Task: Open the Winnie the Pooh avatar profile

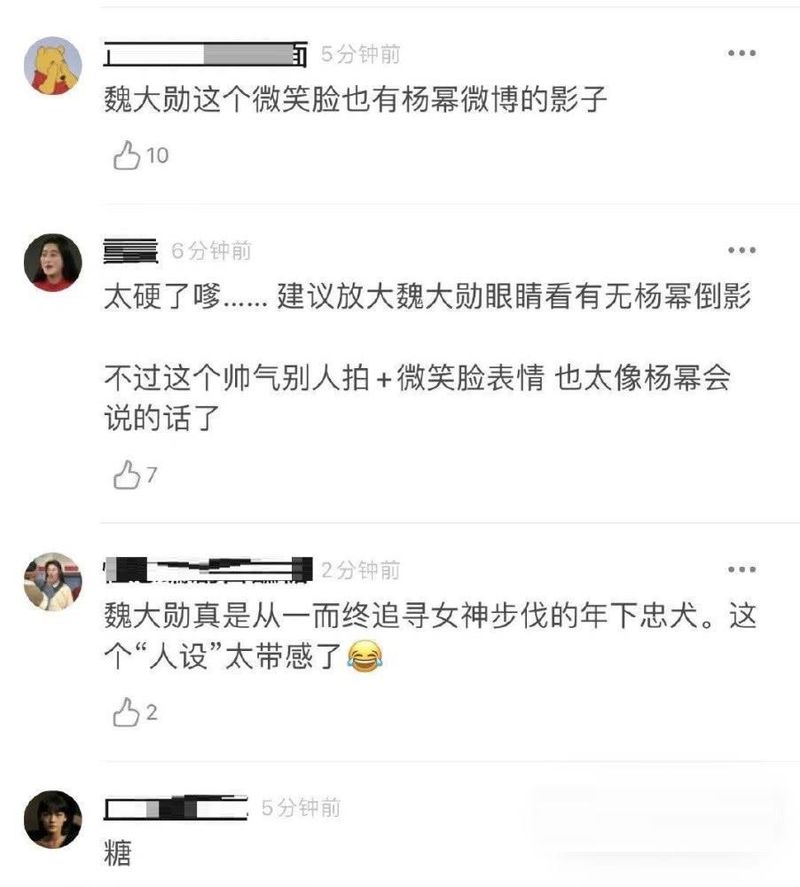Action: [53, 65]
